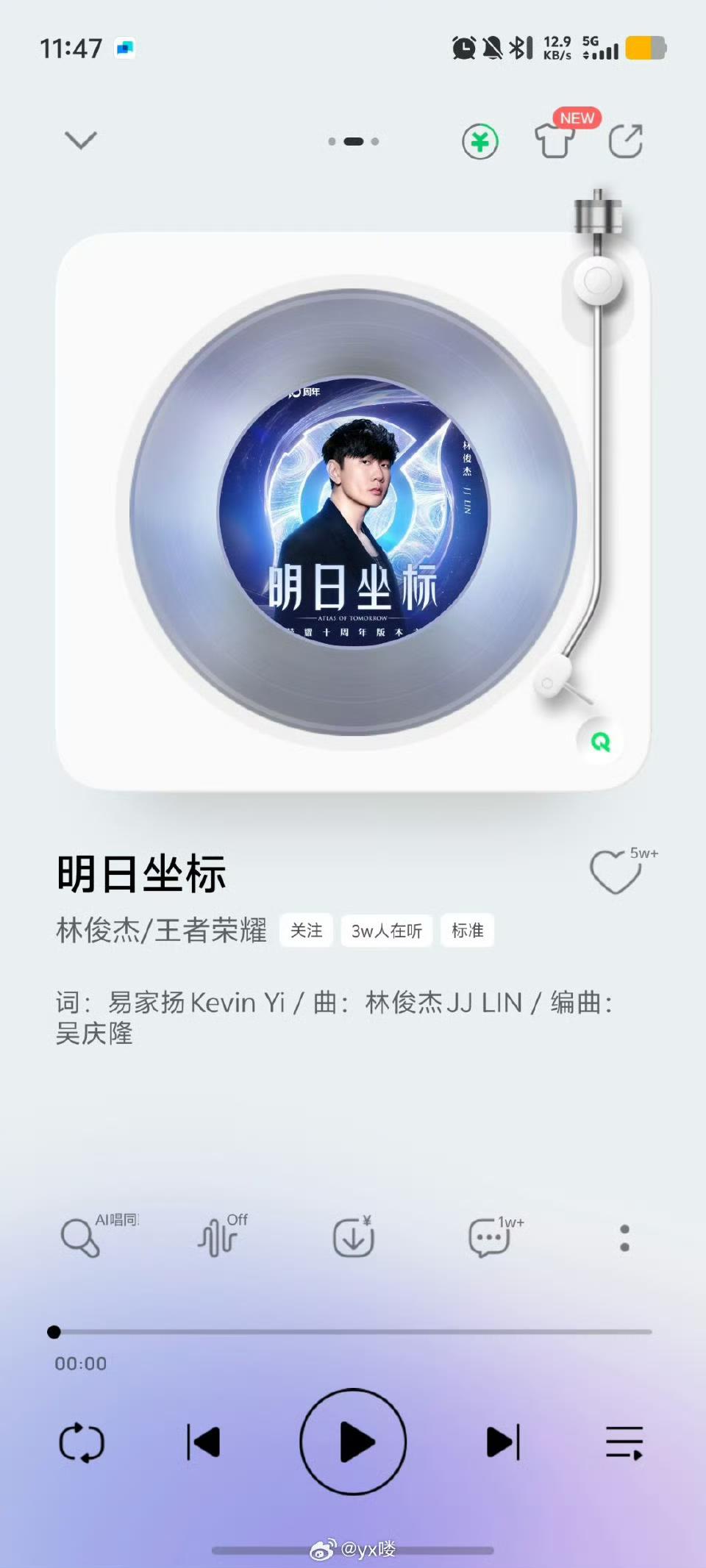Open the download song option
This screenshot has width=706, height=1568.
(x=352, y=1237)
